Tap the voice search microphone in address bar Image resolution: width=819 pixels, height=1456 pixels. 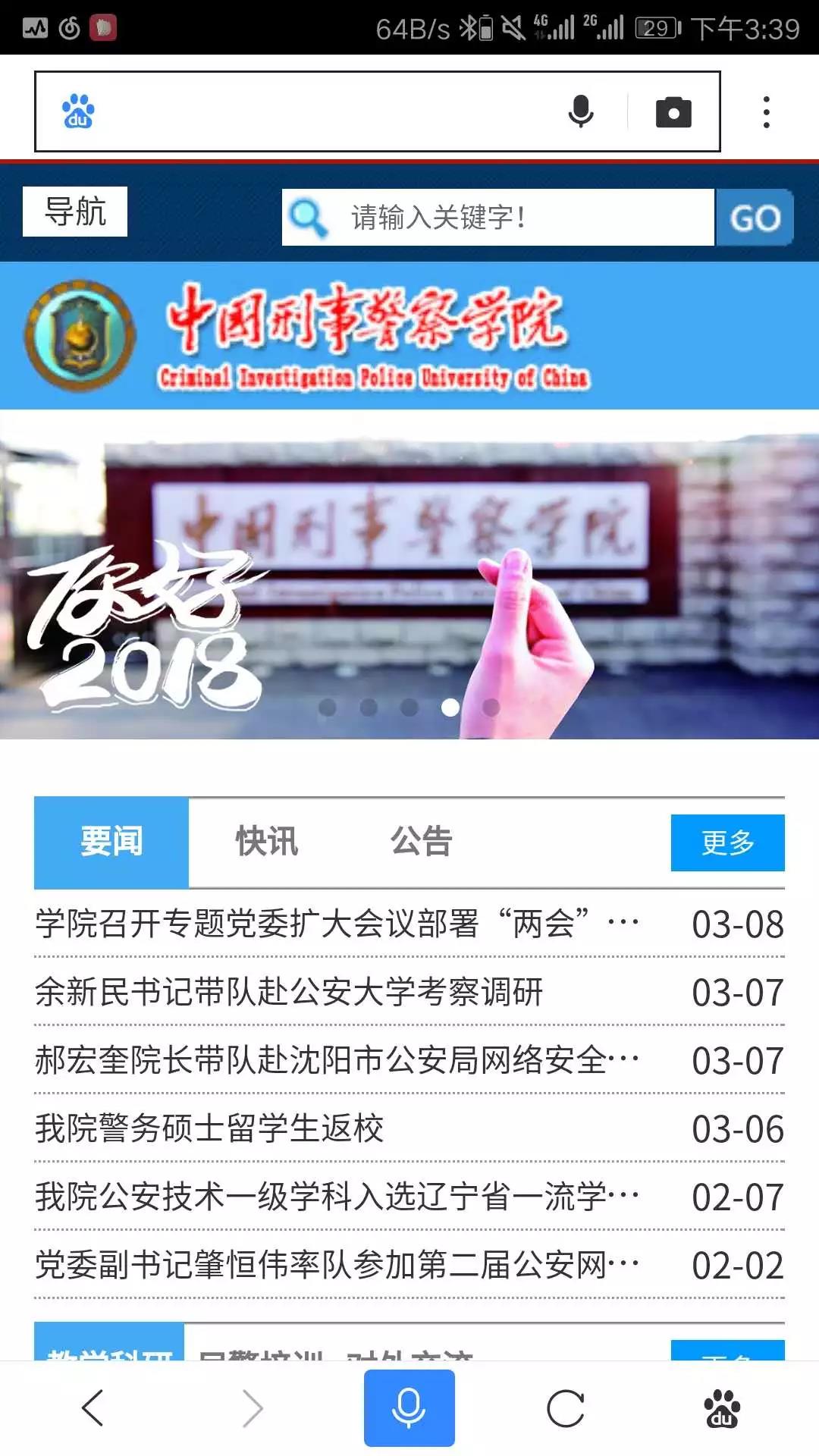pyautogui.click(x=581, y=112)
